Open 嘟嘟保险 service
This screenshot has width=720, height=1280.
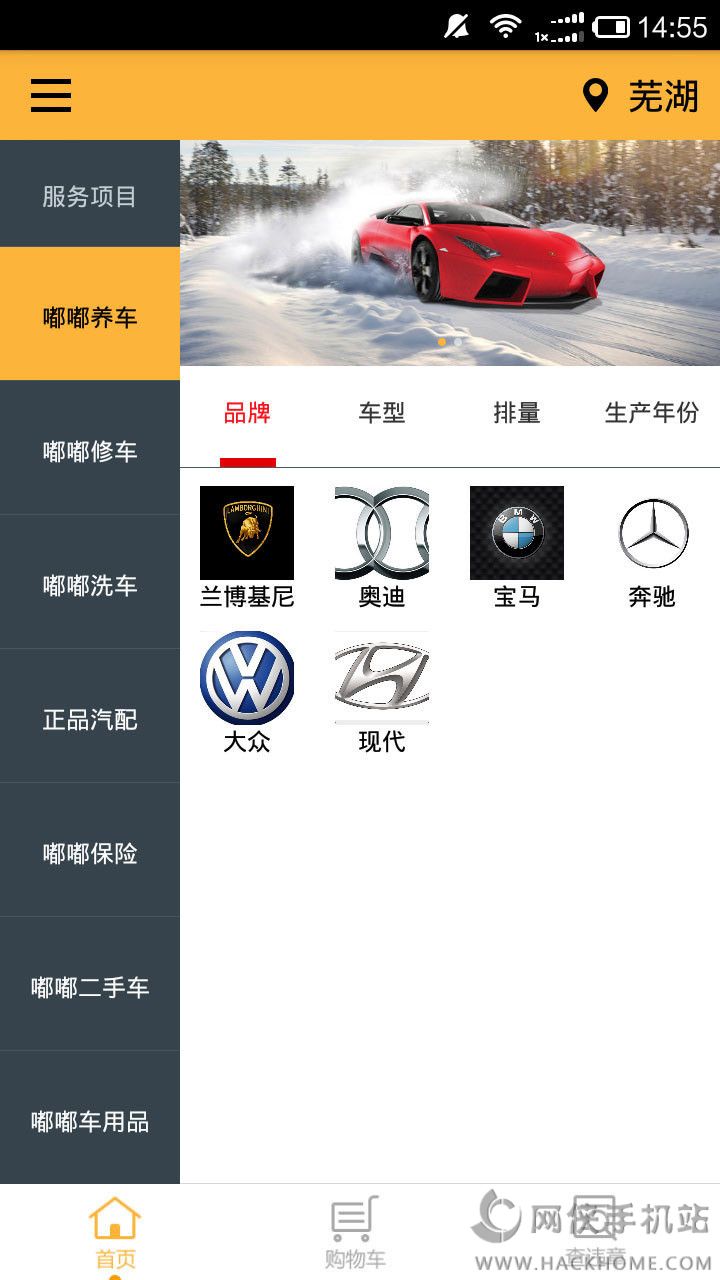90,853
